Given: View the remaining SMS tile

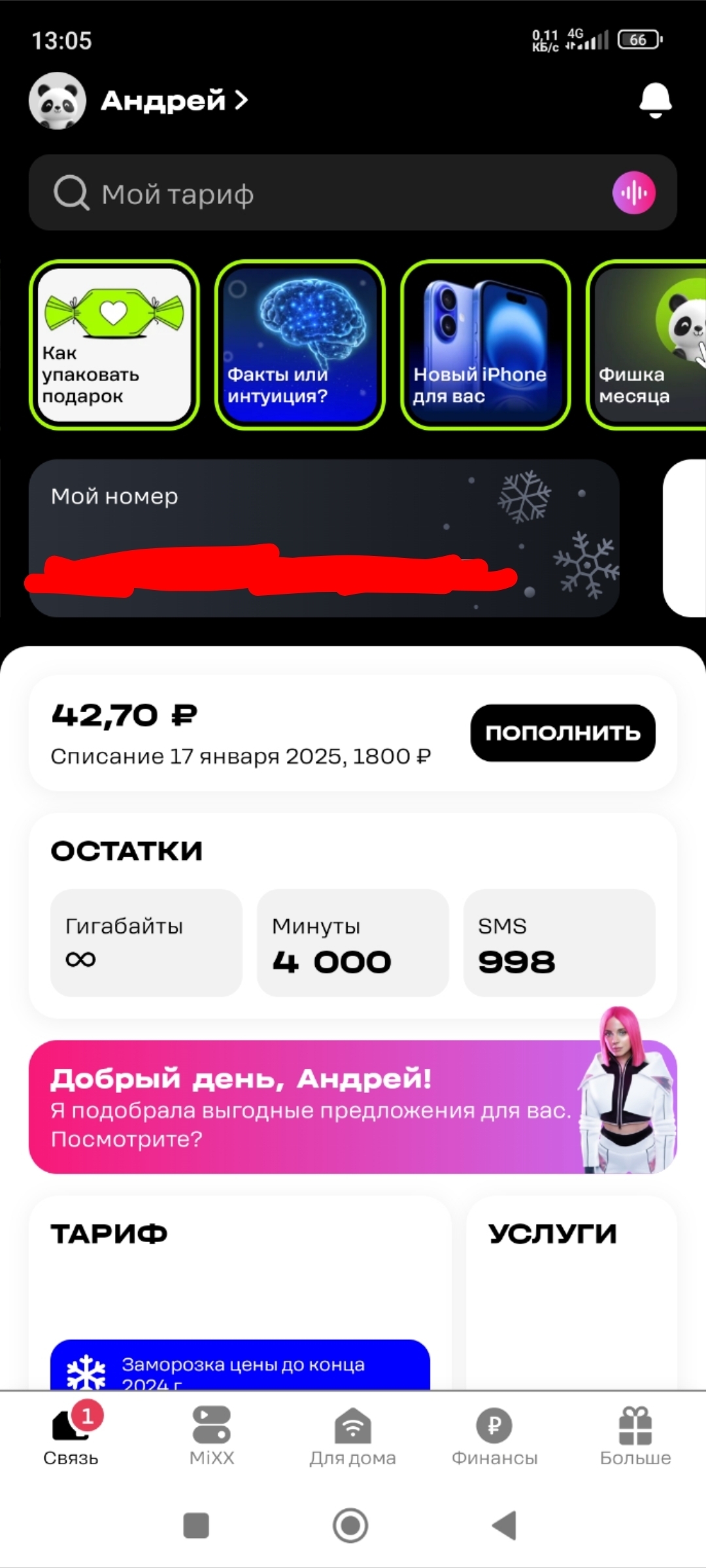Looking at the screenshot, I should 560,943.
